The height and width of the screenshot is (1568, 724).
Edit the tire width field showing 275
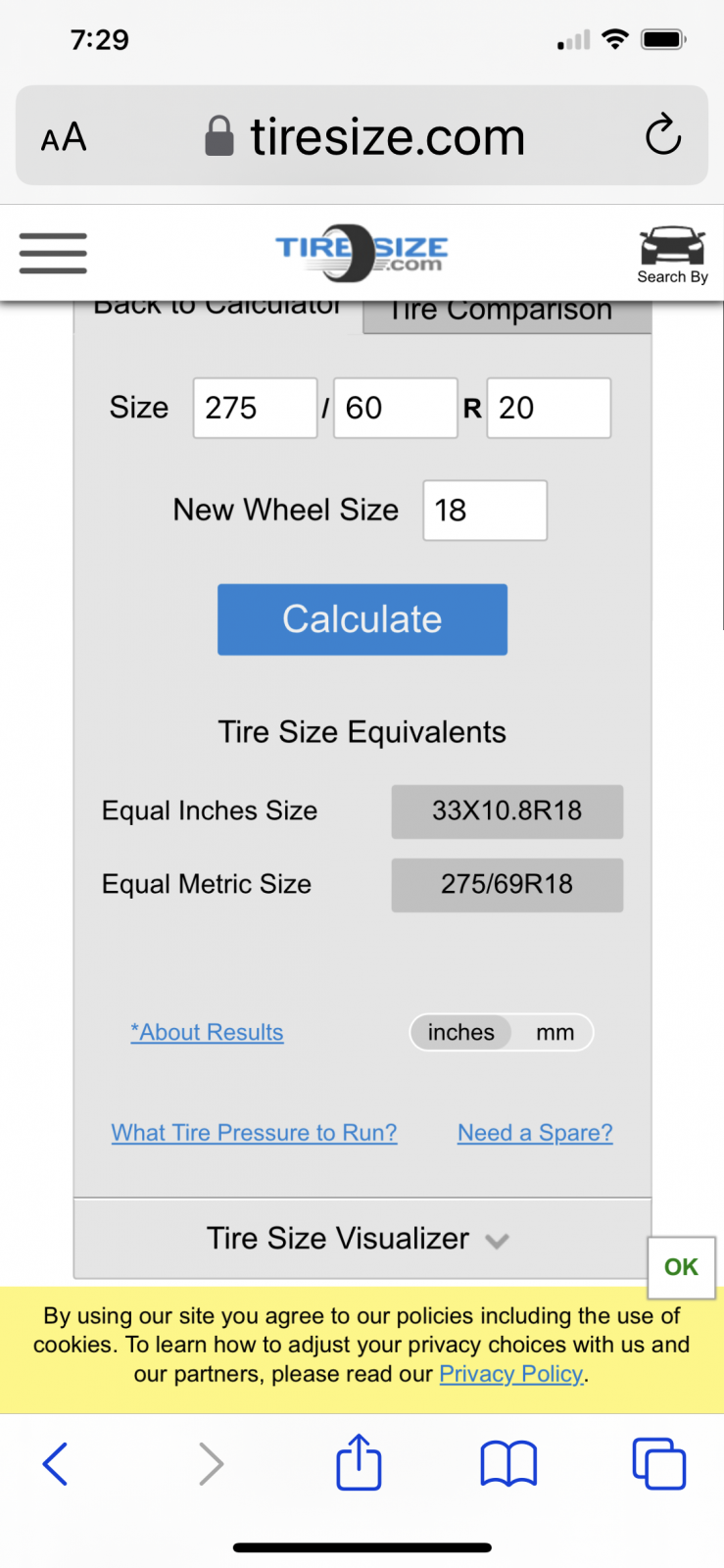255,408
